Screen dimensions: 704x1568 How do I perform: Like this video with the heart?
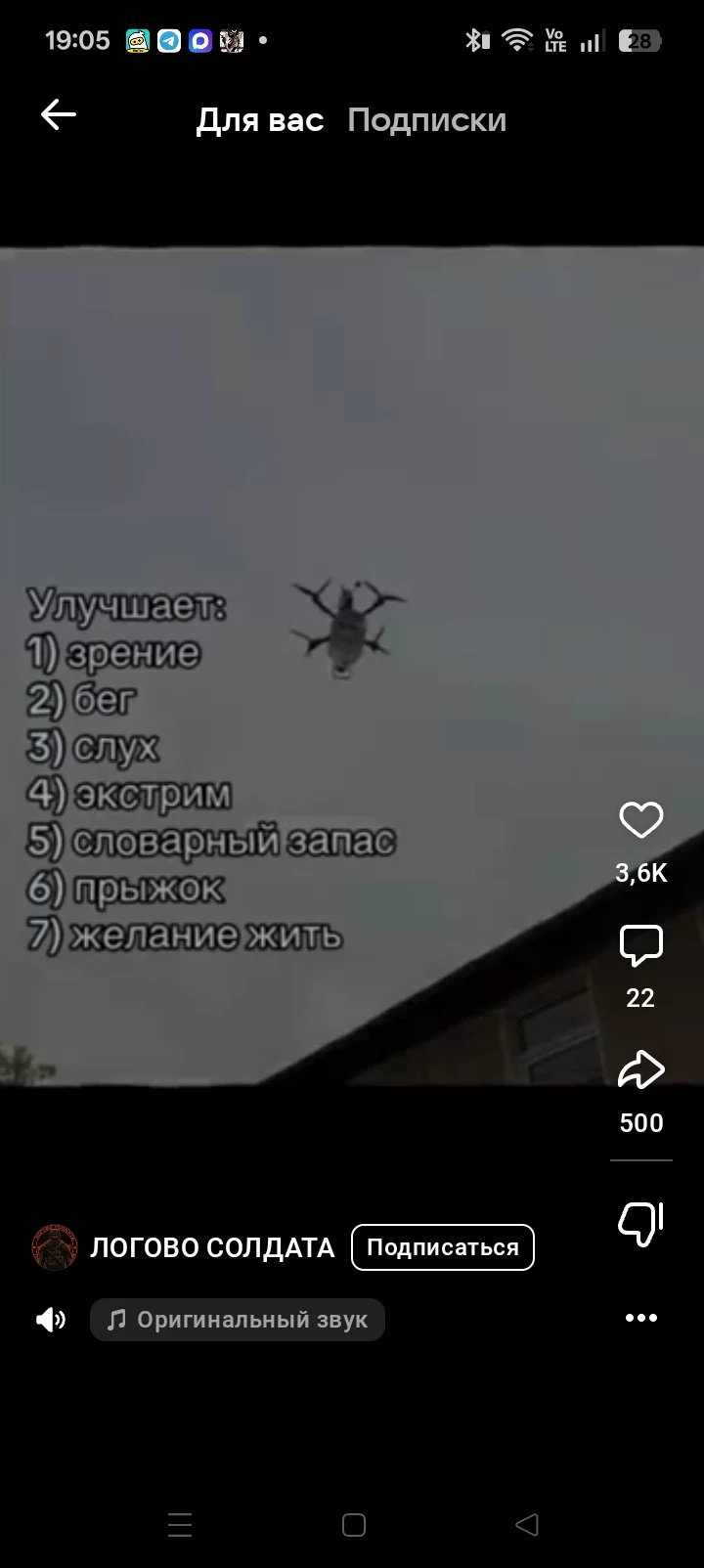641,820
